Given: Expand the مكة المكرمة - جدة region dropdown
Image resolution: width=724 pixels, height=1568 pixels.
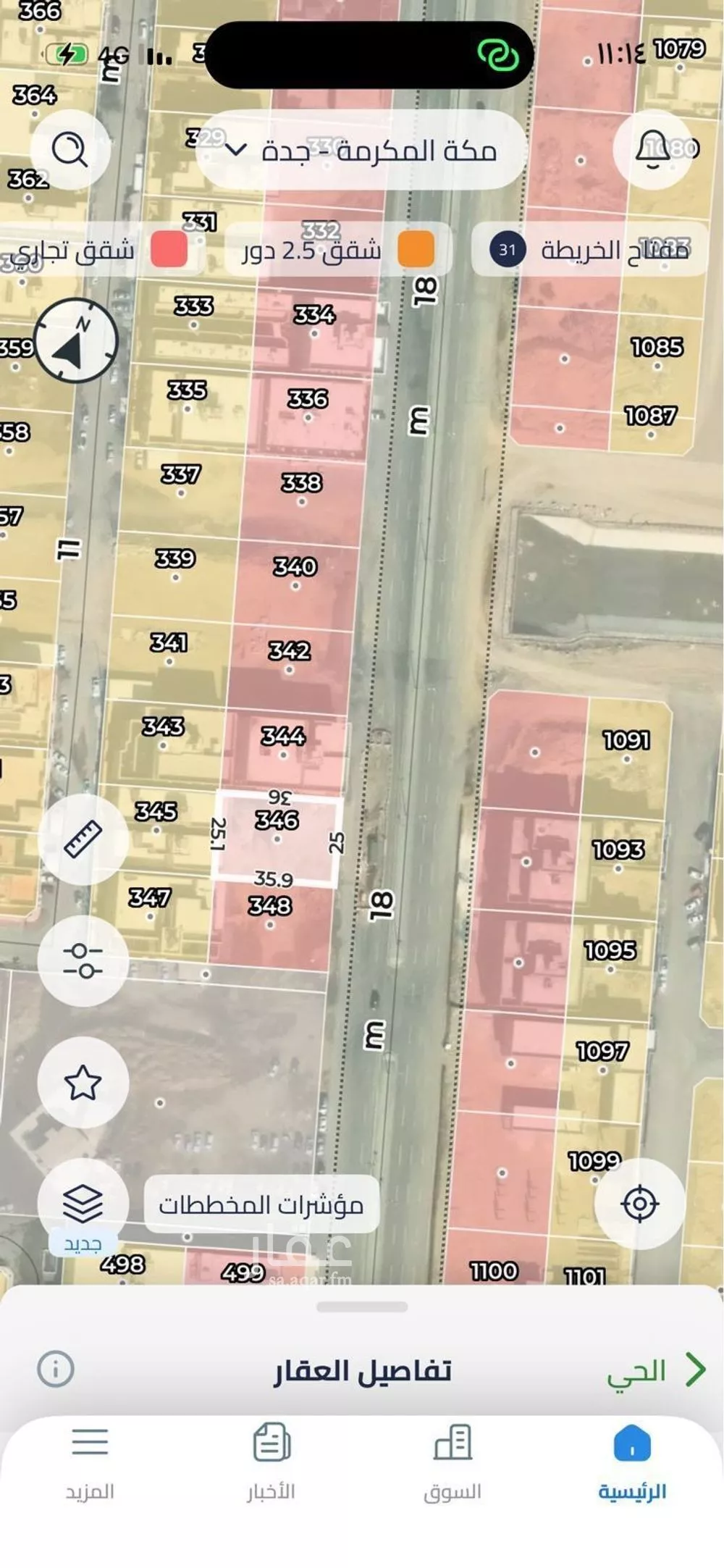Looking at the screenshot, I should pyautogui.click(x=361, y=151).
